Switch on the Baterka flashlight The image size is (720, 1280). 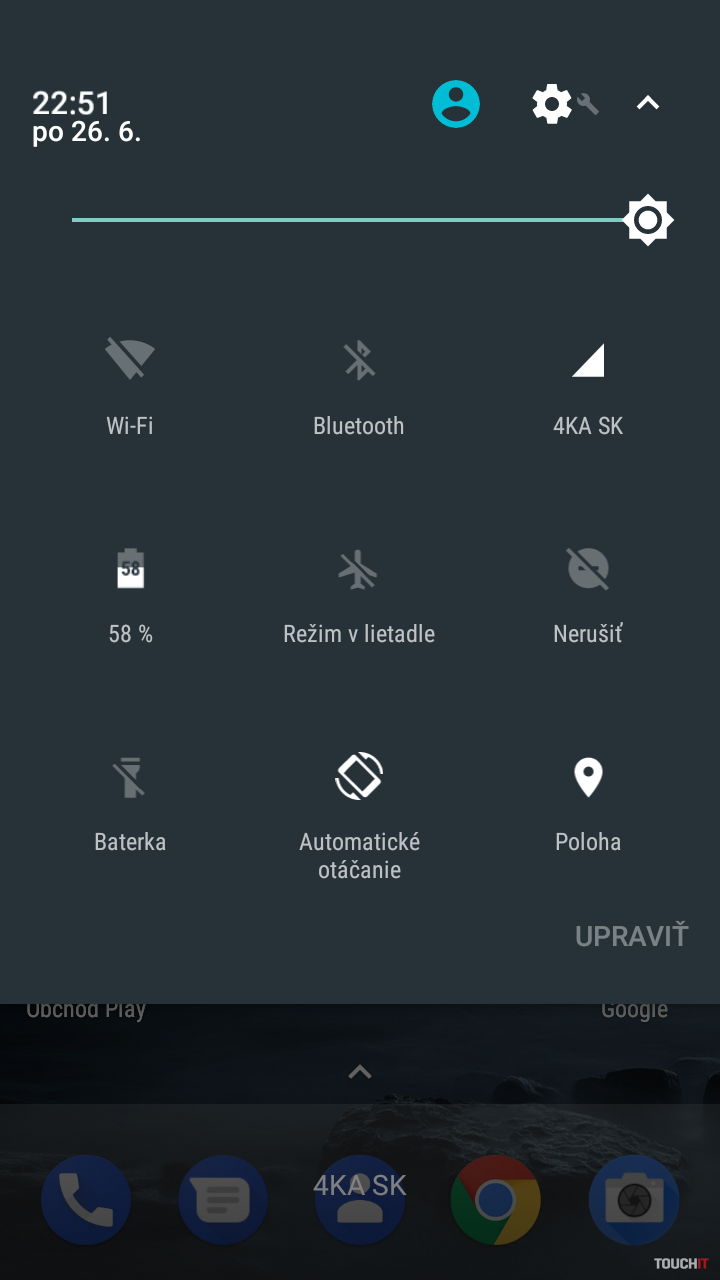(x=130, y=777)
